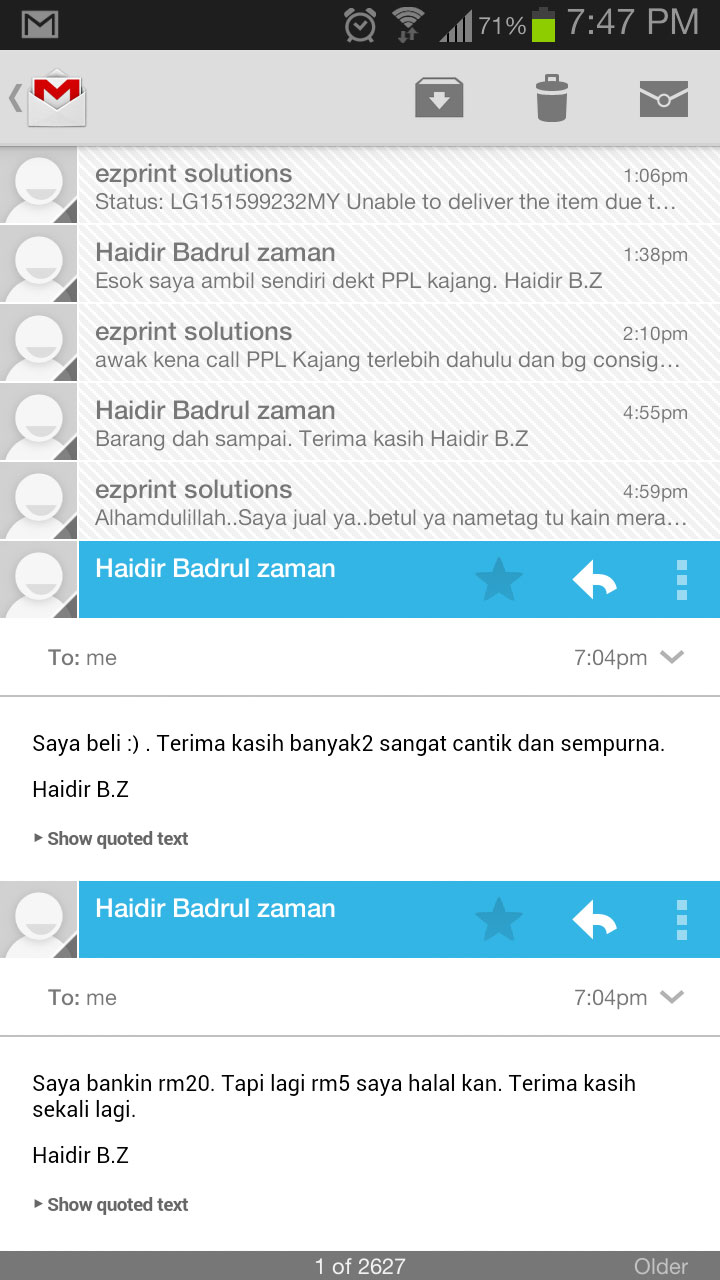Expand recipient details of "Saya beli" message
Screen dimensions: 720x1280
point(672,657)
